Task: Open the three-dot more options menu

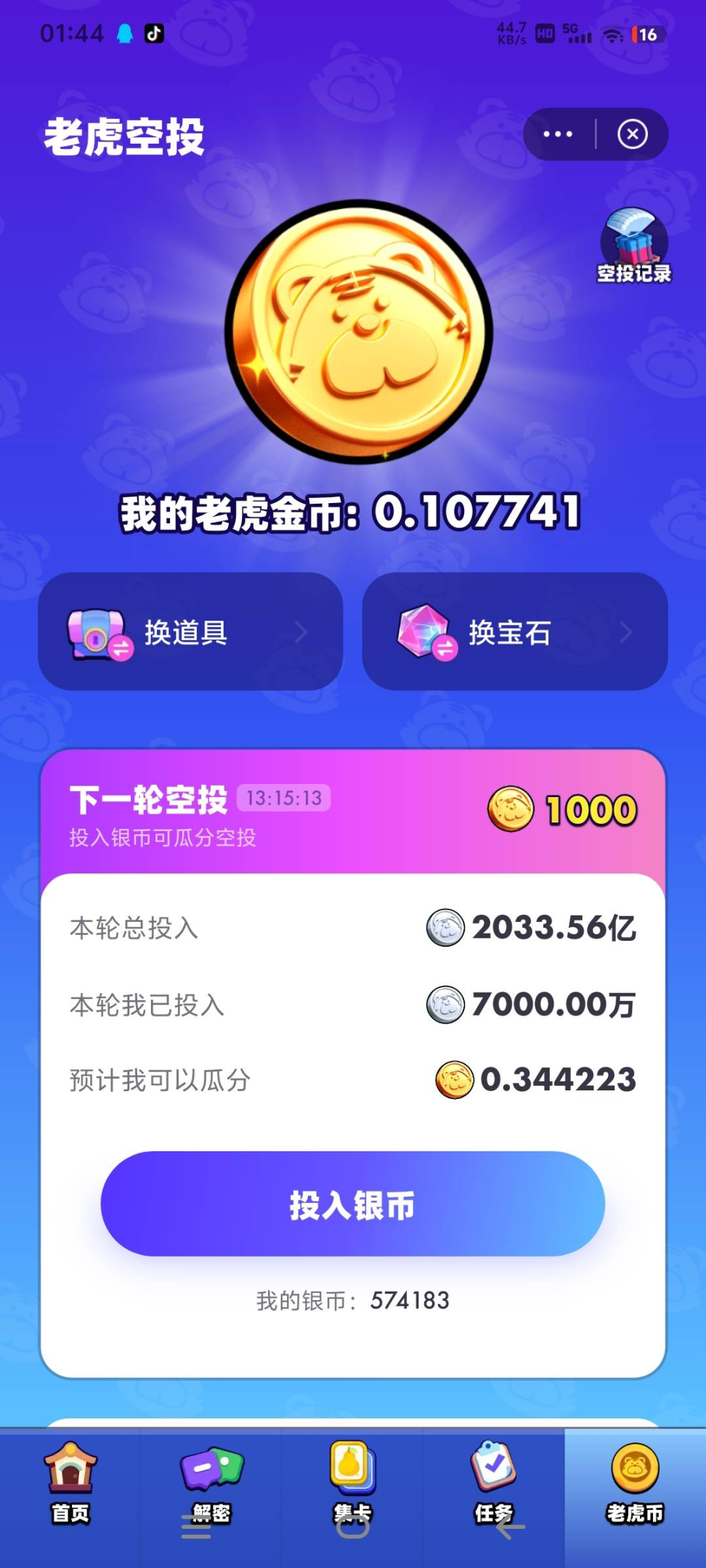Action: click(x=558, y=134)
